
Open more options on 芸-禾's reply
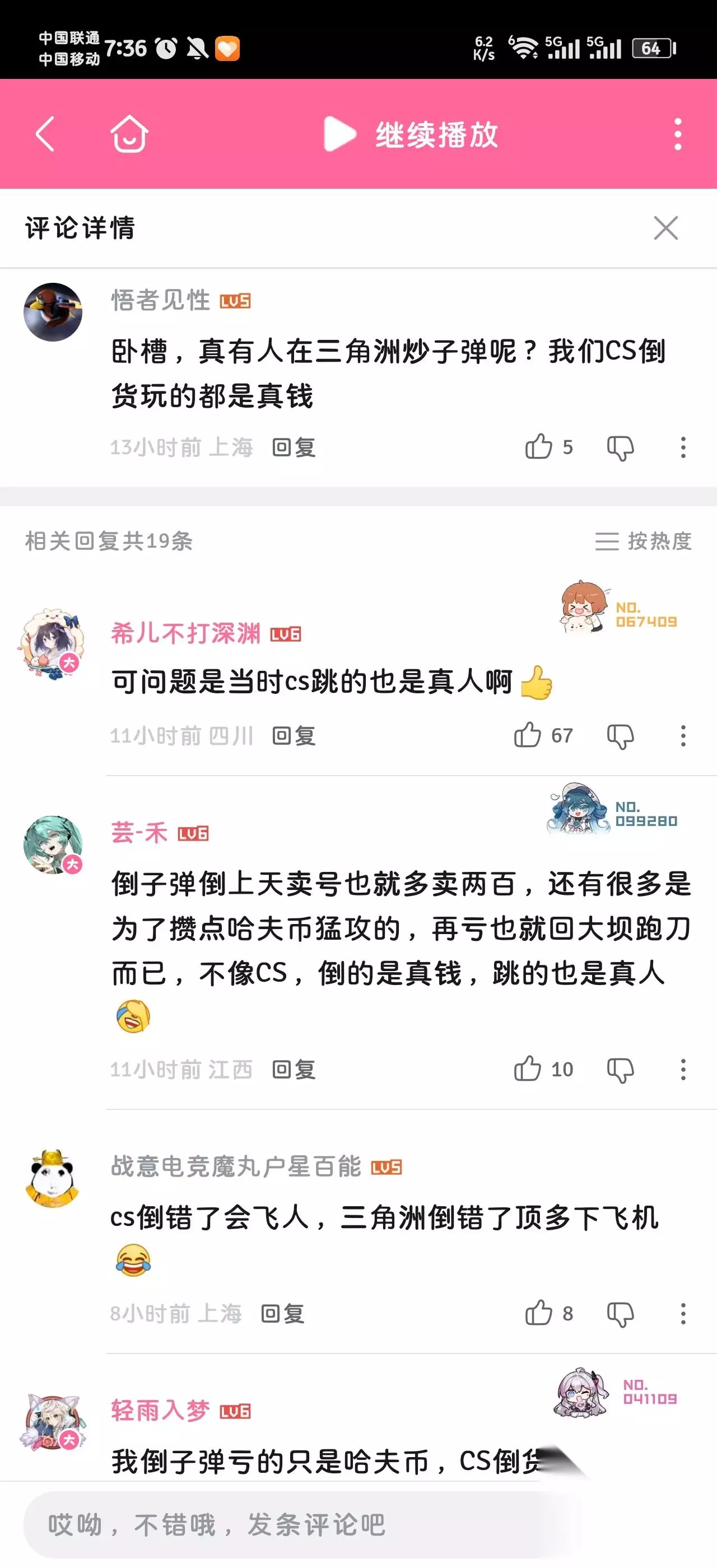(683, 1070)
